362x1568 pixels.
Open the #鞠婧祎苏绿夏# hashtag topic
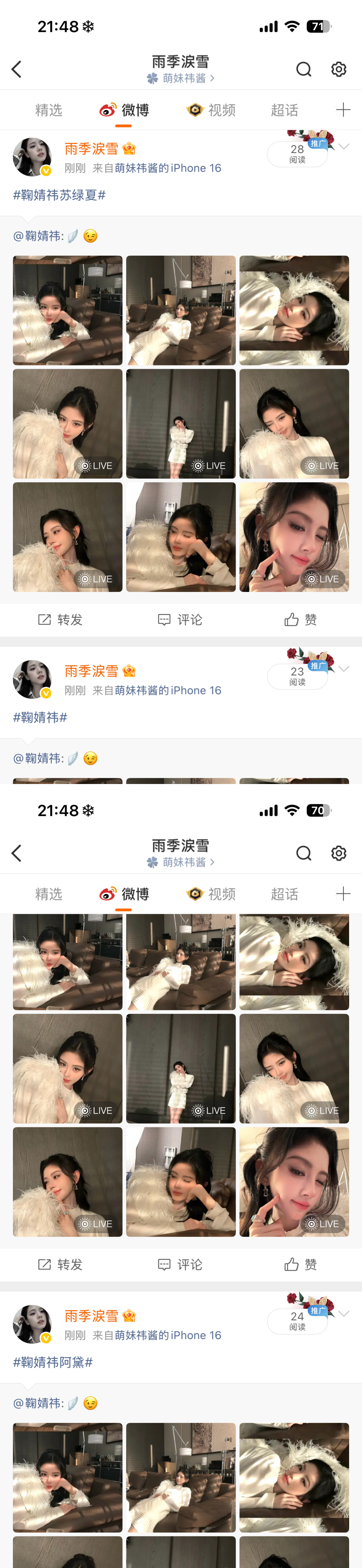click(59, 195)
